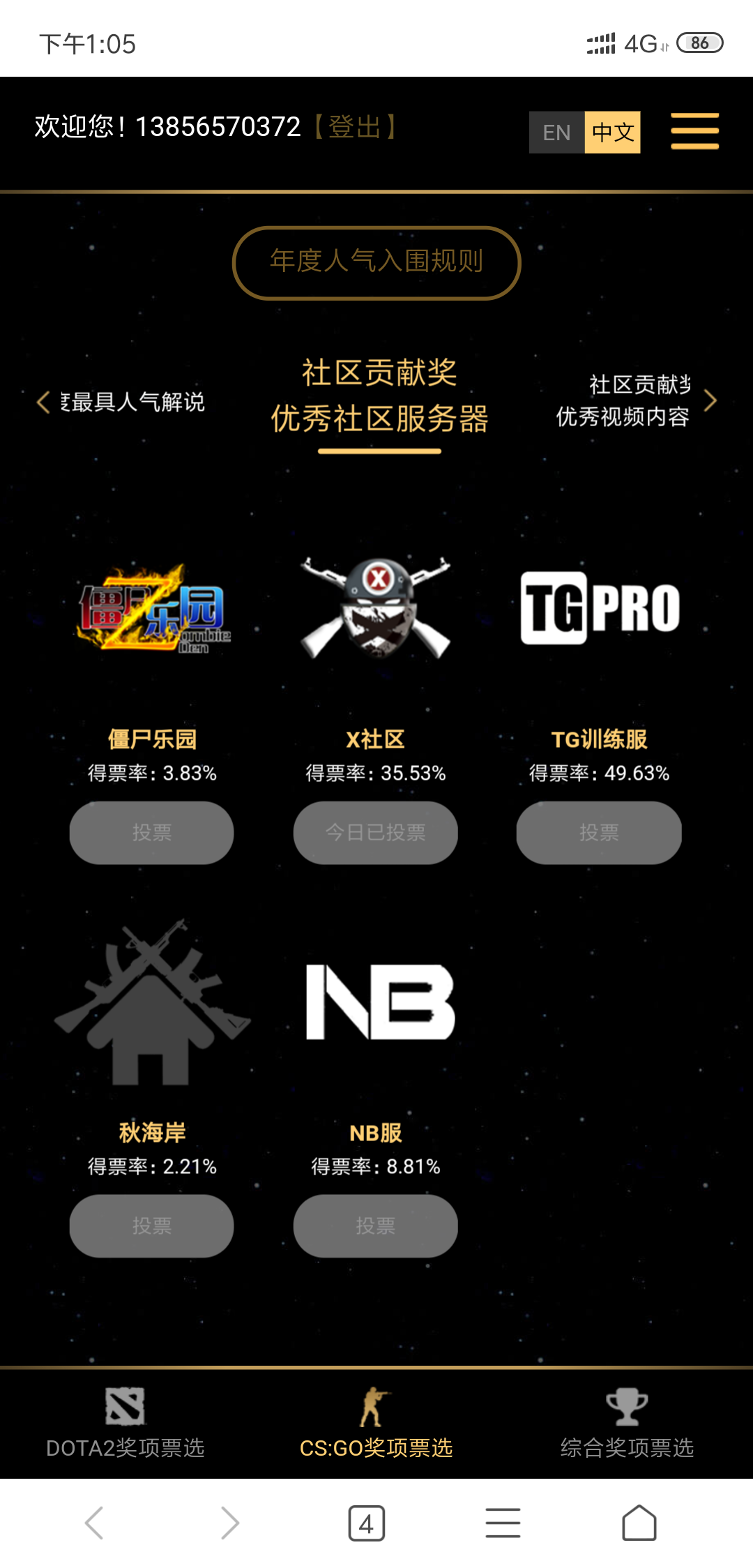Viewport: 753px width, 1568px height.
Task: Select the 秋海岸 crossed-rifles house logo
Action: (151, 1004)
